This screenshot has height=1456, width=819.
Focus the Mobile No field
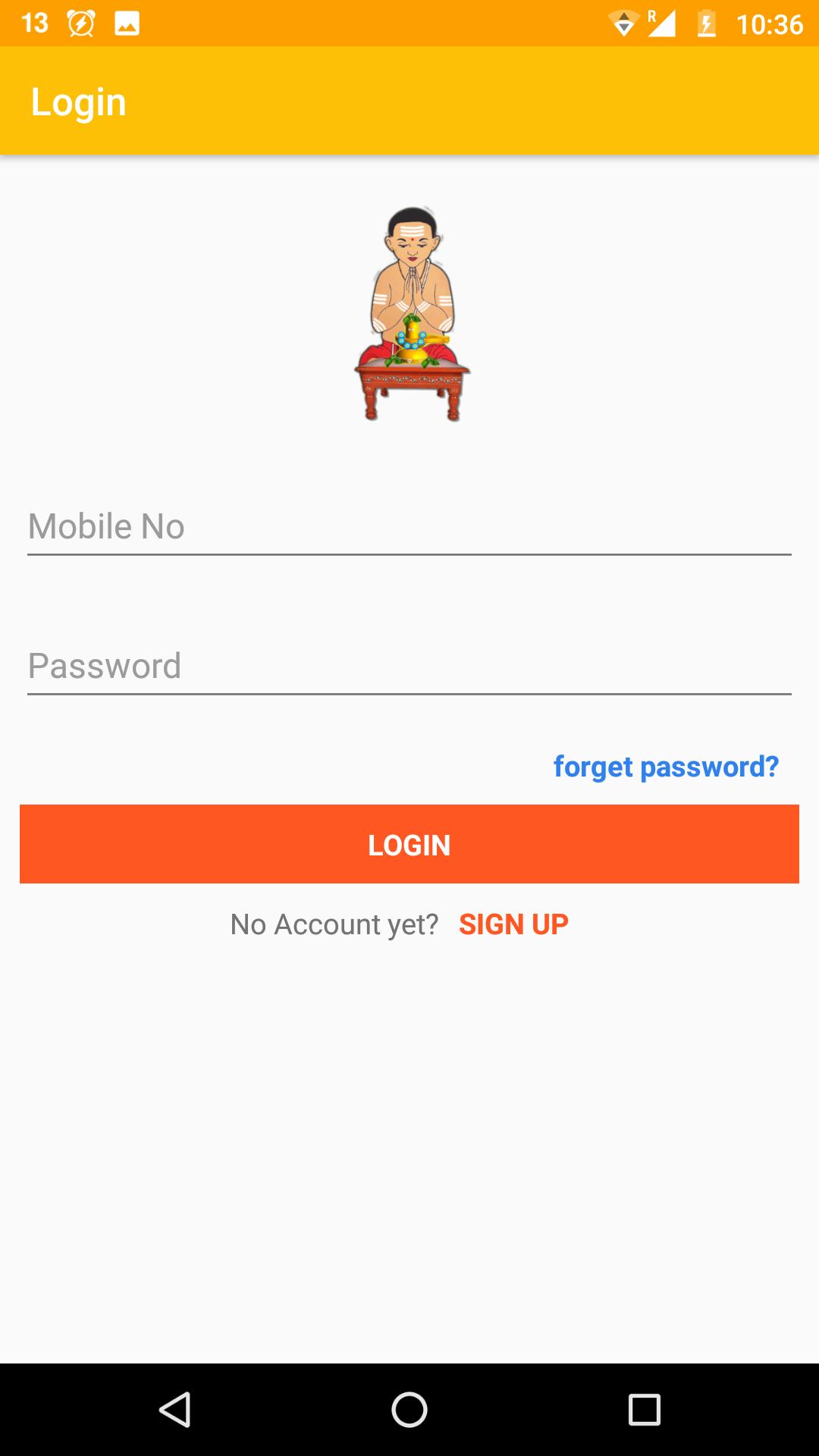[409, 527]
